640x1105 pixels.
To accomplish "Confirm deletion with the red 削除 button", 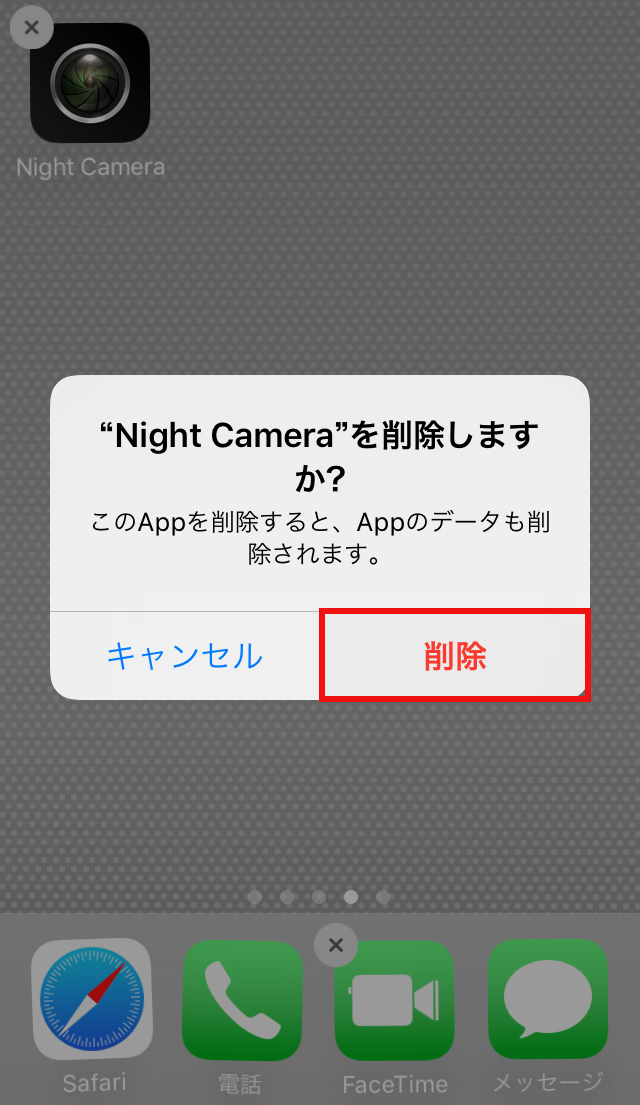I will [x=455, y=656].
